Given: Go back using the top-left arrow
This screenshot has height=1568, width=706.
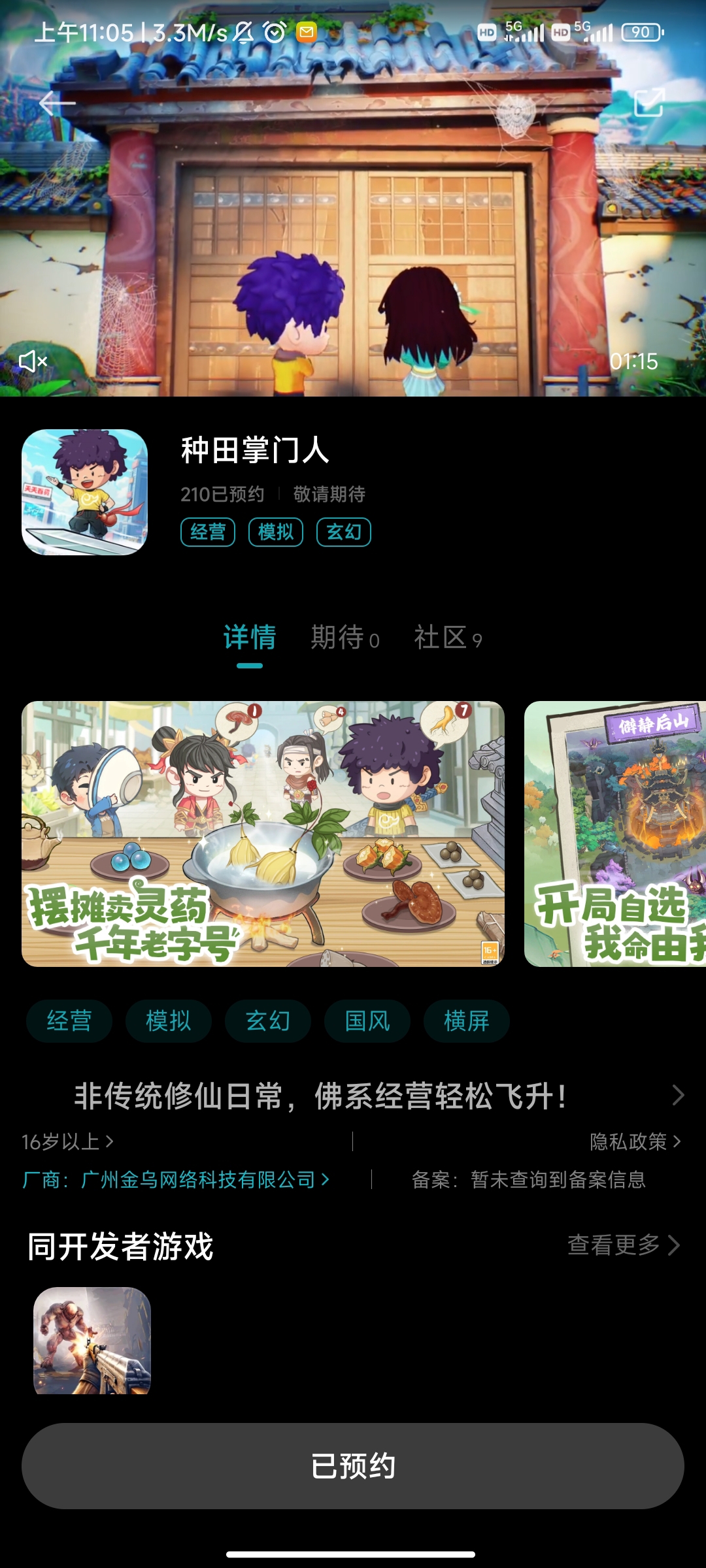Looking at the screenshot, I should [x=57, y=103].
